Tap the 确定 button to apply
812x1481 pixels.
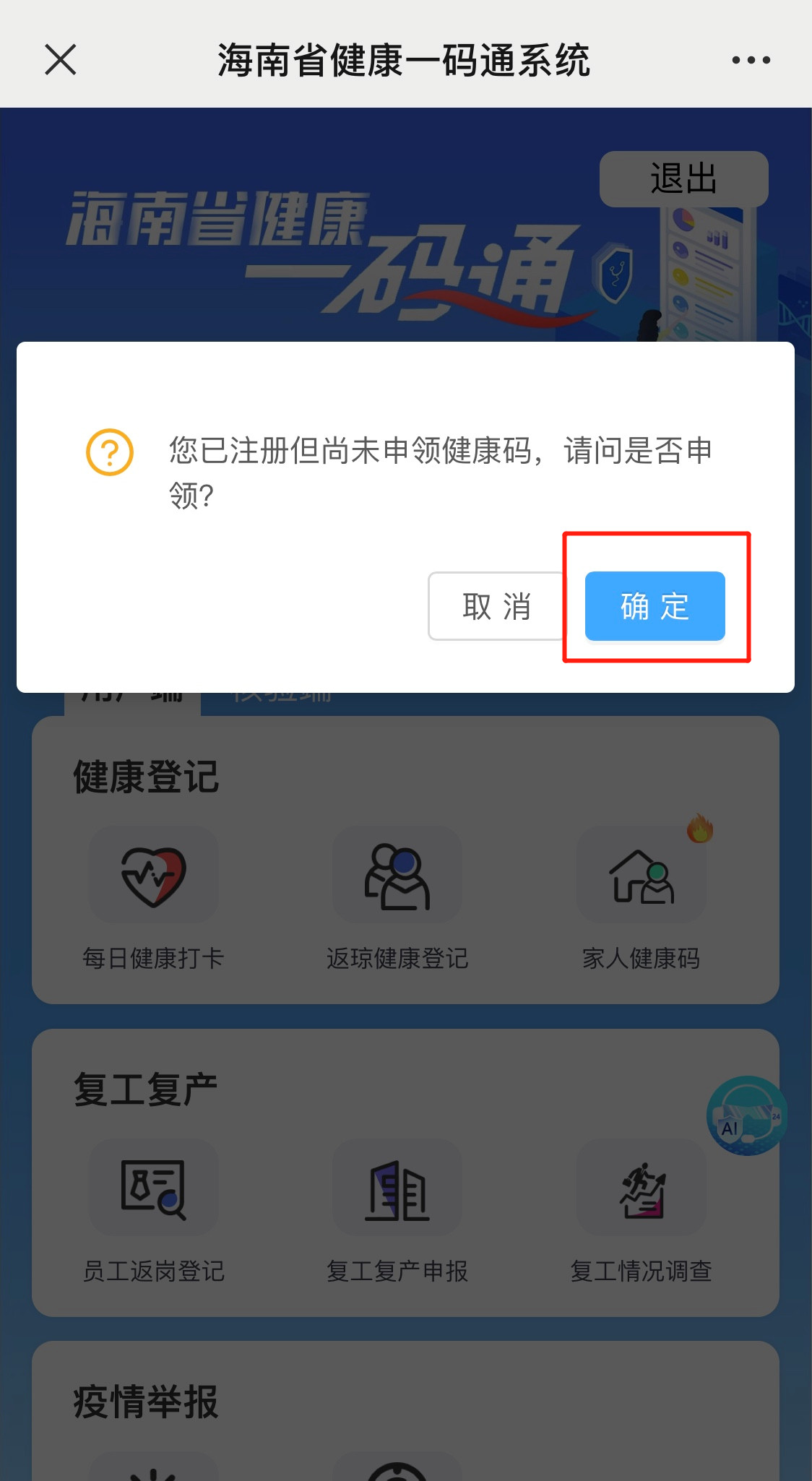click(655, 605)
